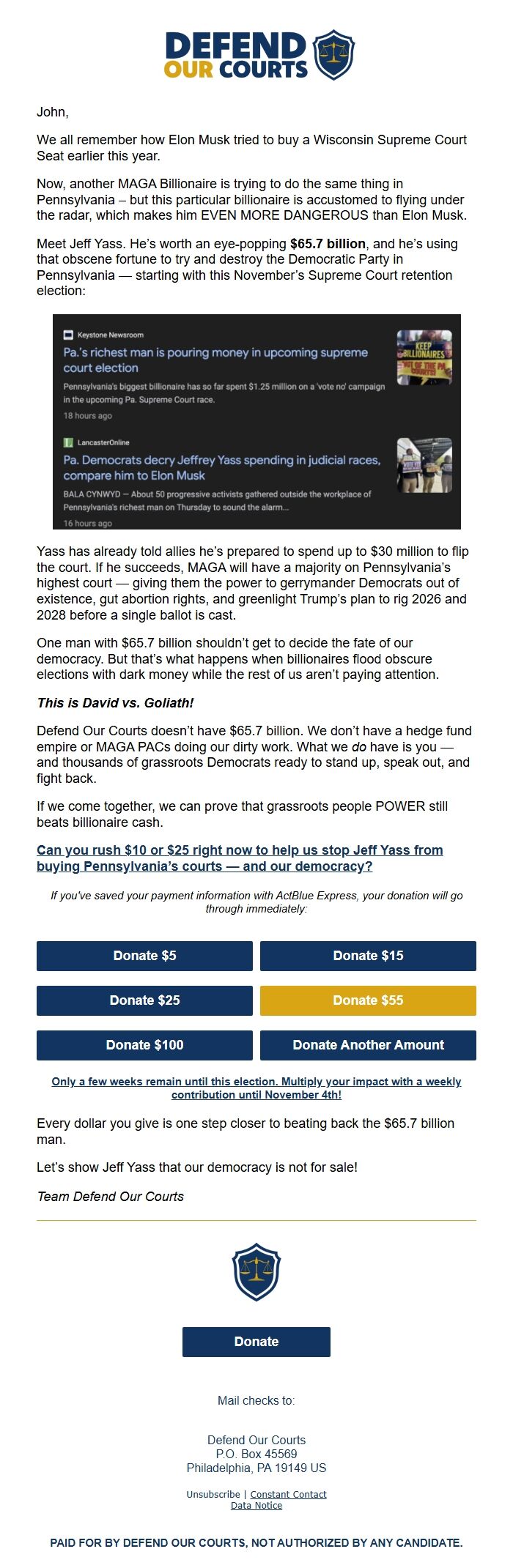Follow the weekly contribution until November 4th link
The image size is (513, 1568).
coord(256,1088)
